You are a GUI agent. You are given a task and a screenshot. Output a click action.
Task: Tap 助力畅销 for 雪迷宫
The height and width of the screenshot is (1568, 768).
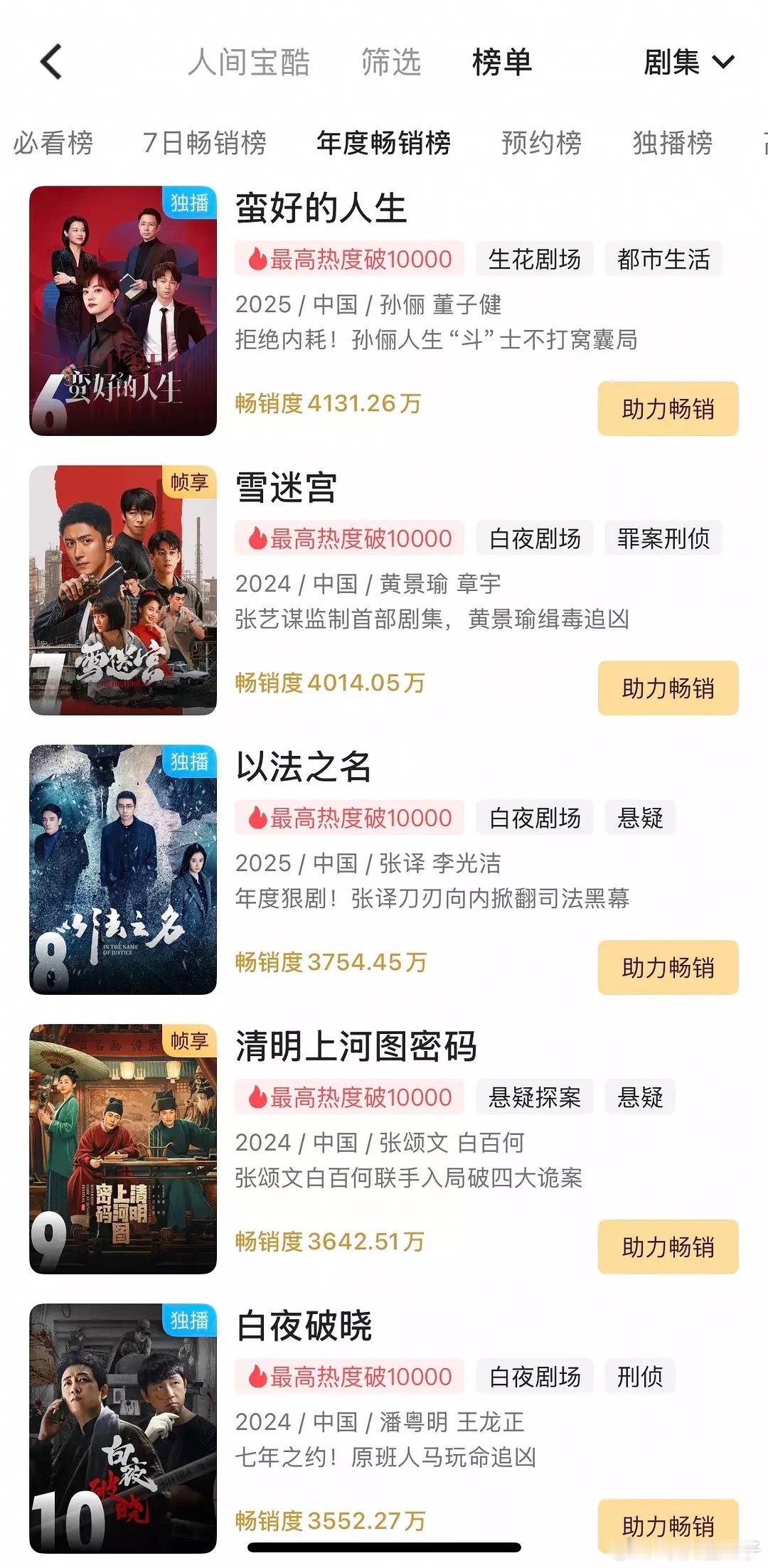click(668, 688)
